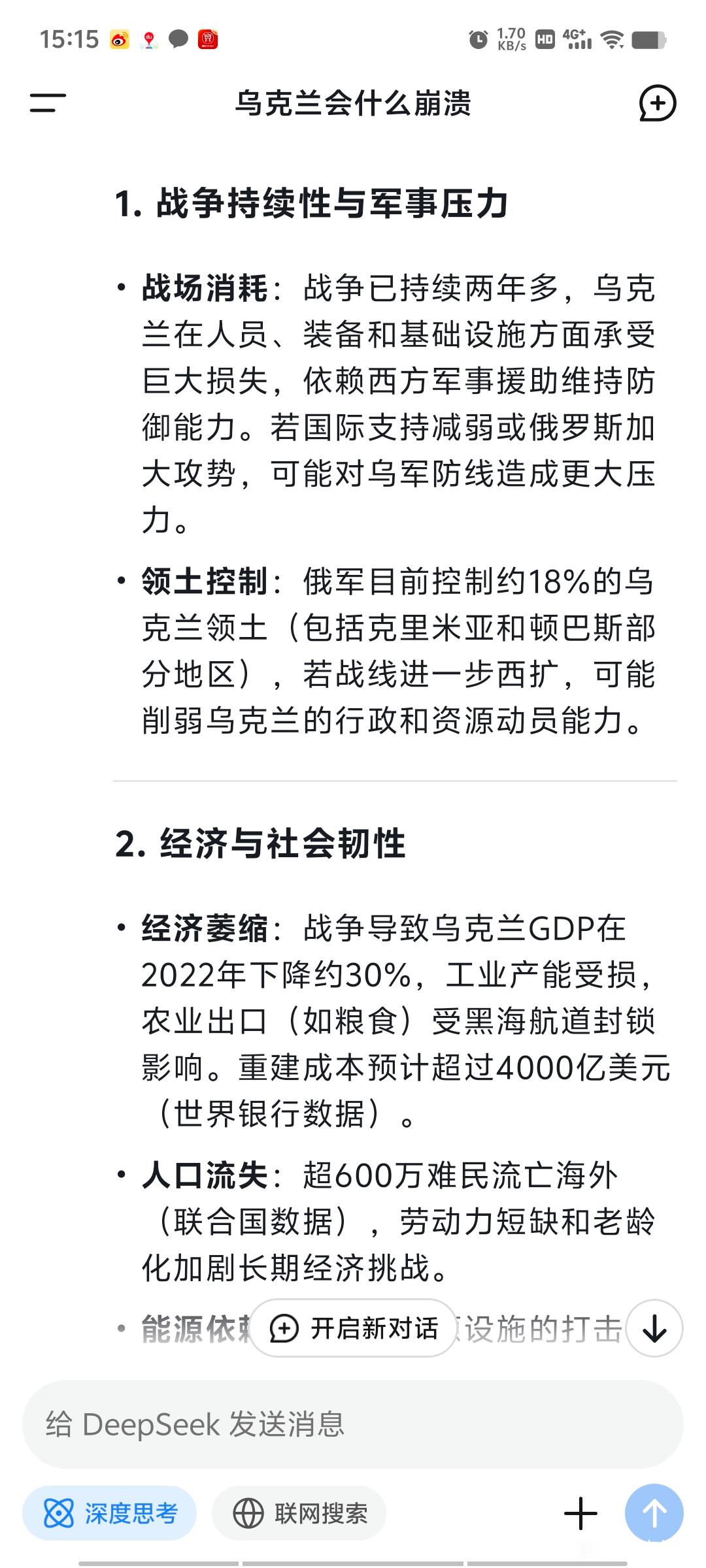Open the side drawer menu

point(48,103)
